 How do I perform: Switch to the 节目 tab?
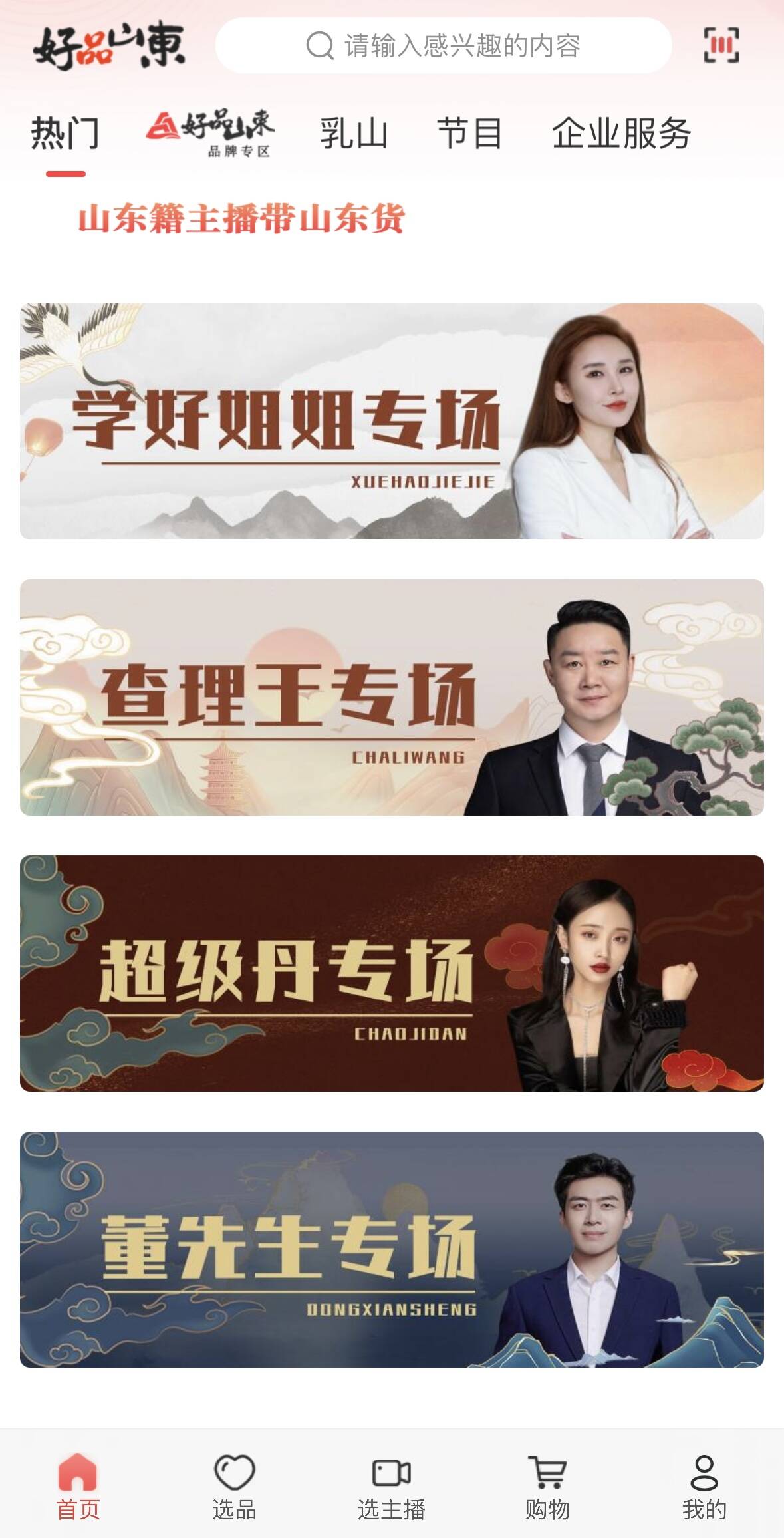click(x=469, y=133)
